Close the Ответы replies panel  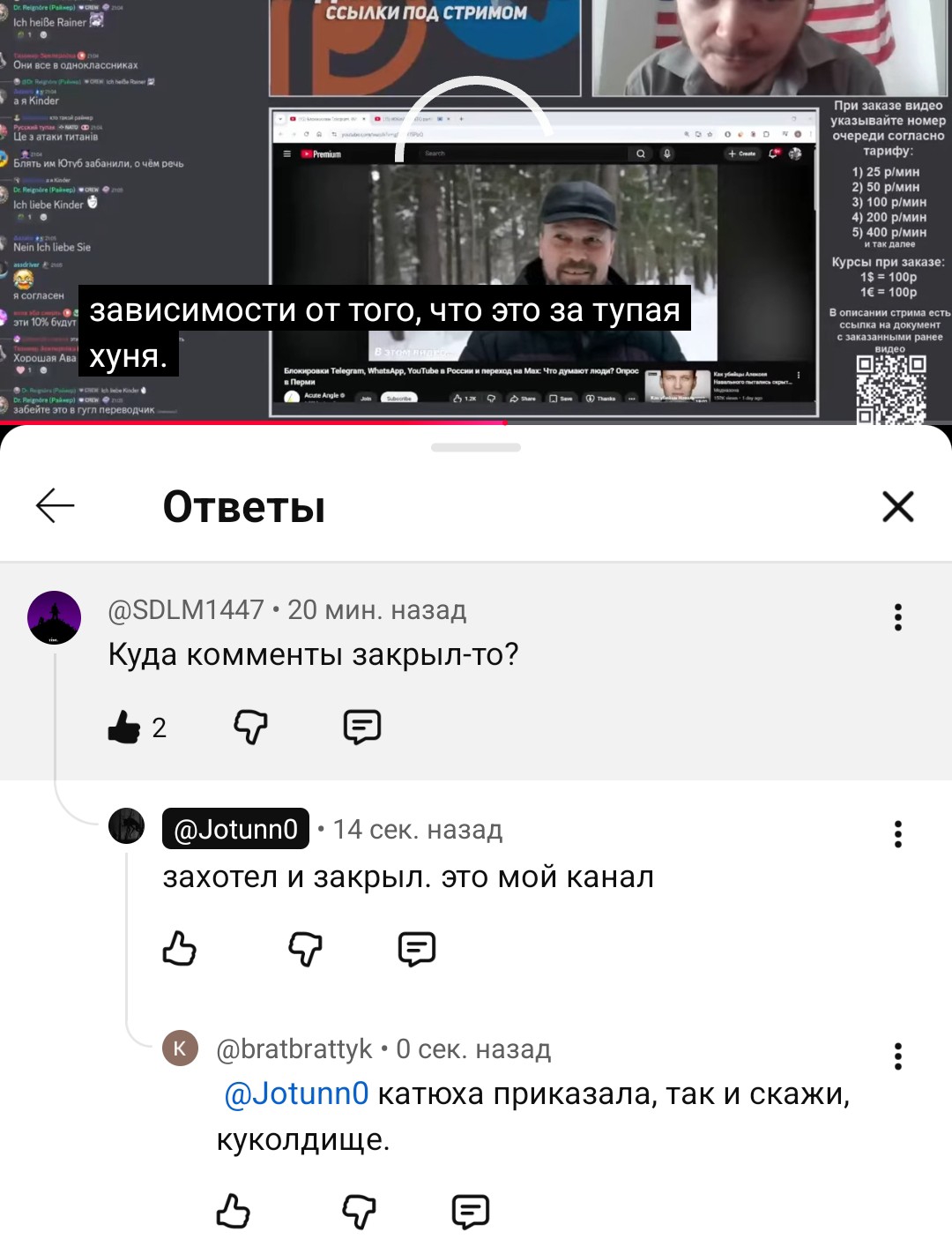(x=897, y=506)
